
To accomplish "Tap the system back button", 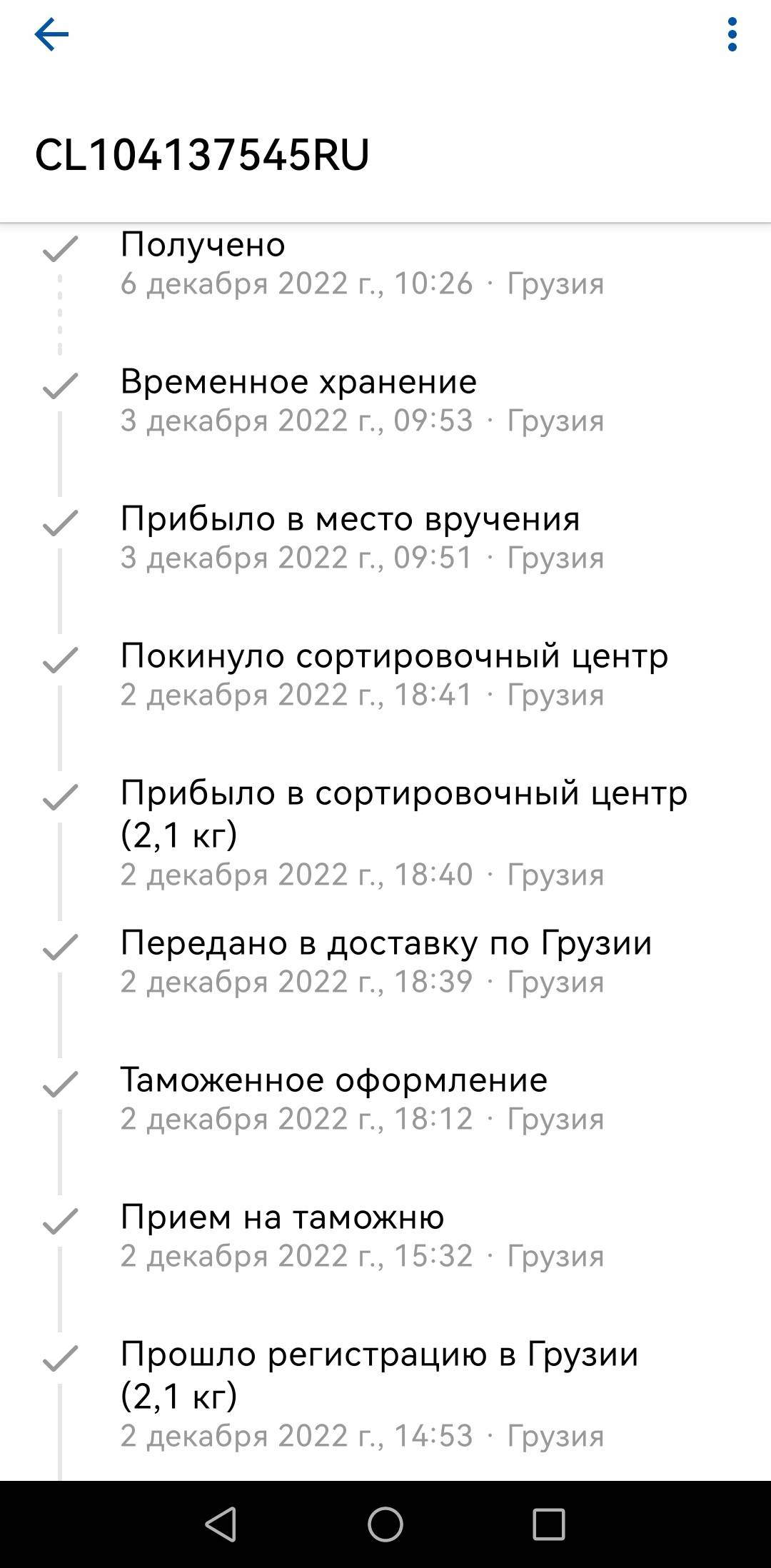I will coord(221,1524).
